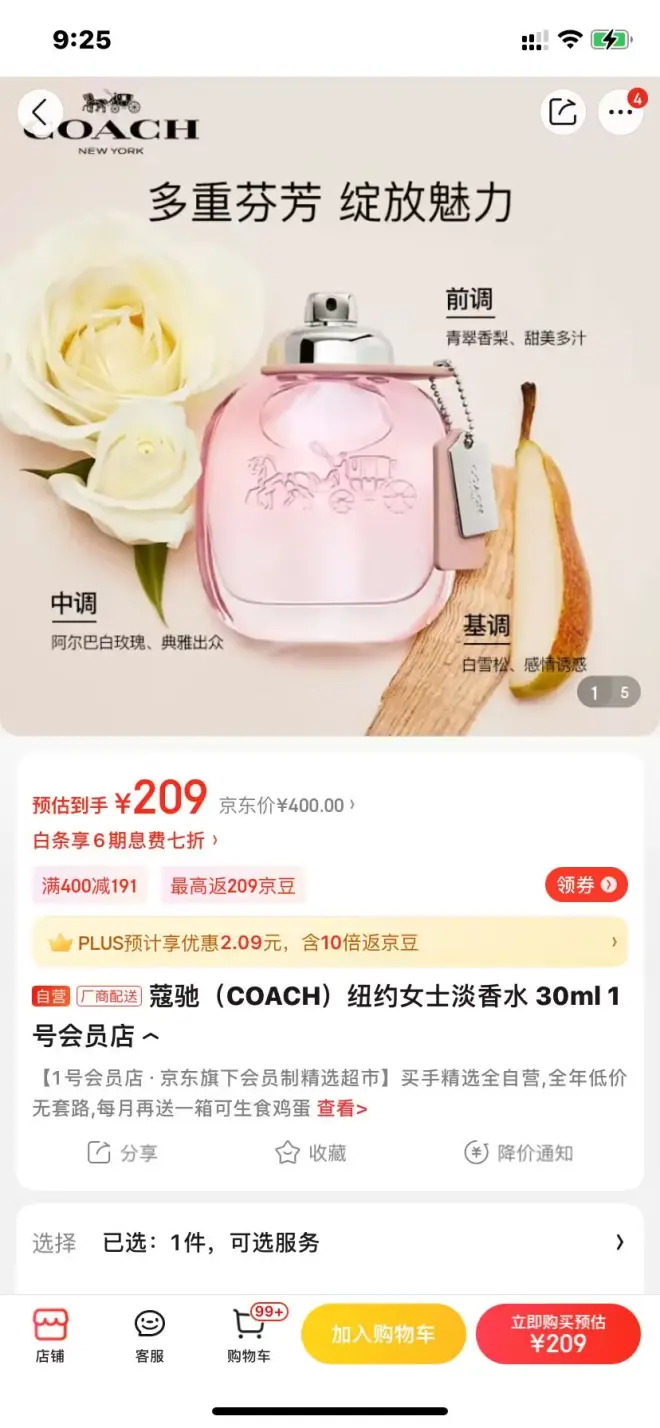Open the more options menu
The height and width of the screenshot is (1428, 660).
620,112
